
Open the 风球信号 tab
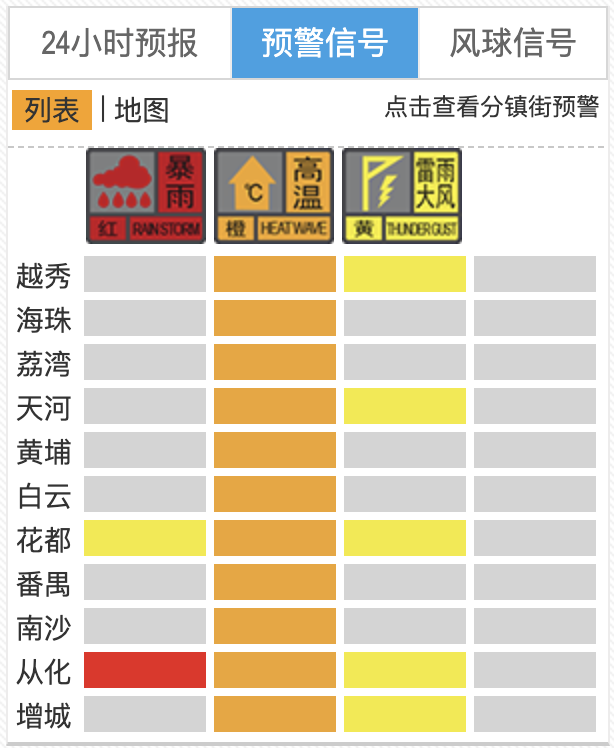point(512,43)
